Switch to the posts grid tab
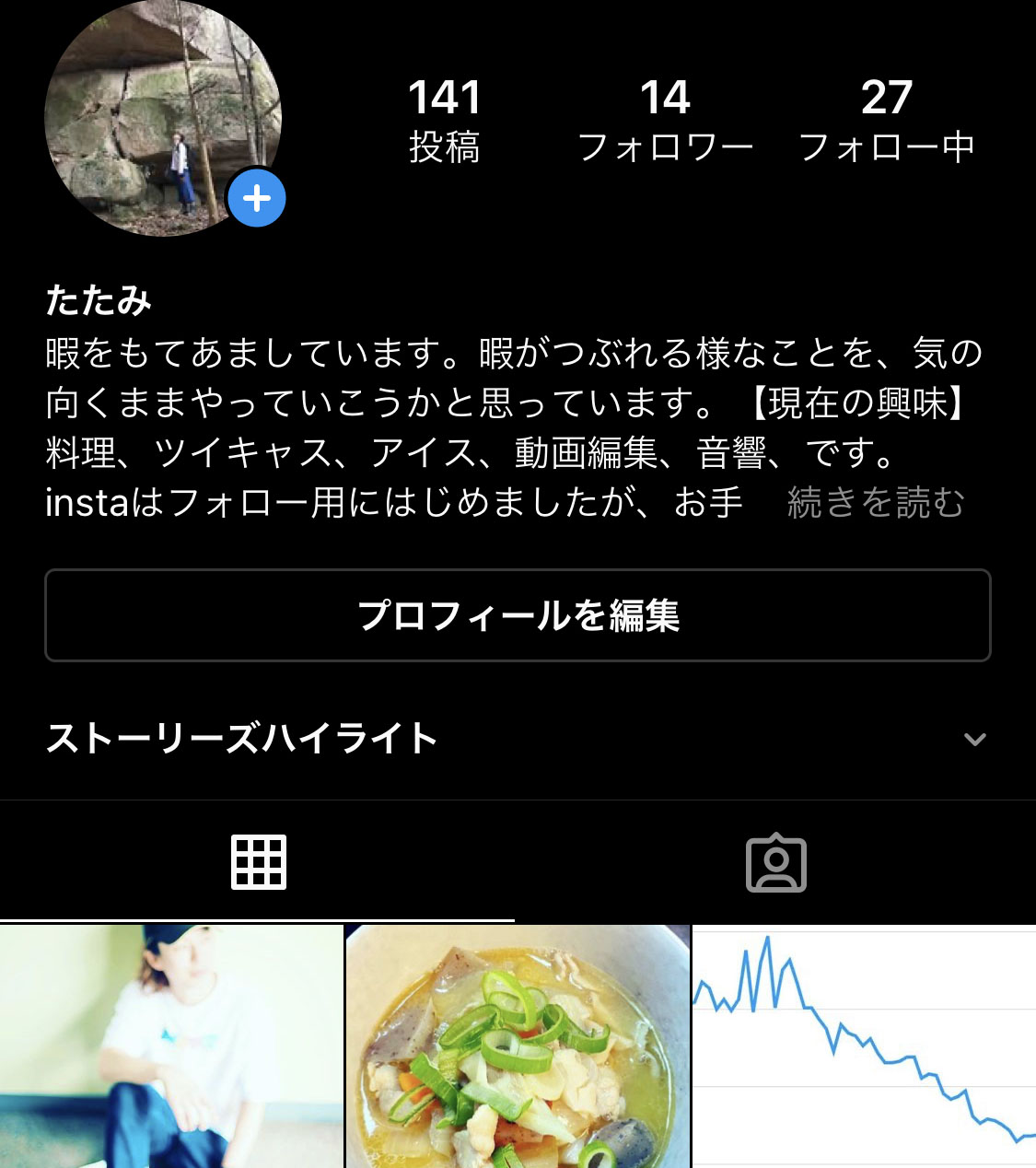Screen dimensions: 1036x1168 [x=258, y=862]
